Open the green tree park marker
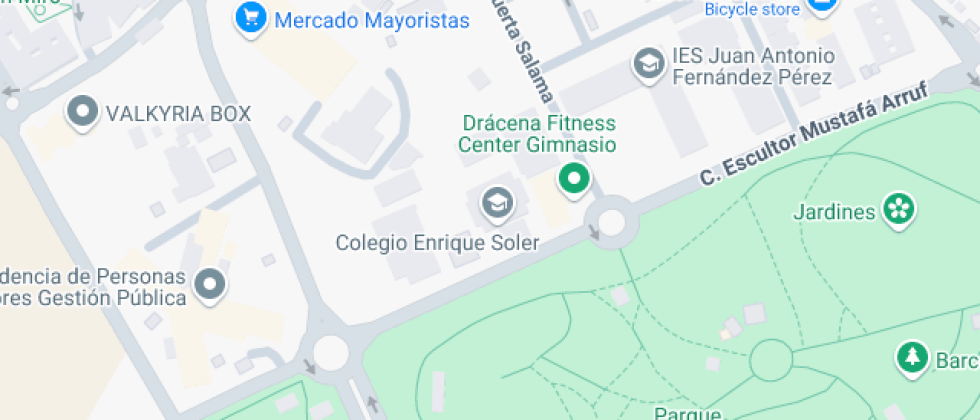Image resolution: width=980 pixels, height=420 pixels. pyautogui.click(x=911, y=357)
